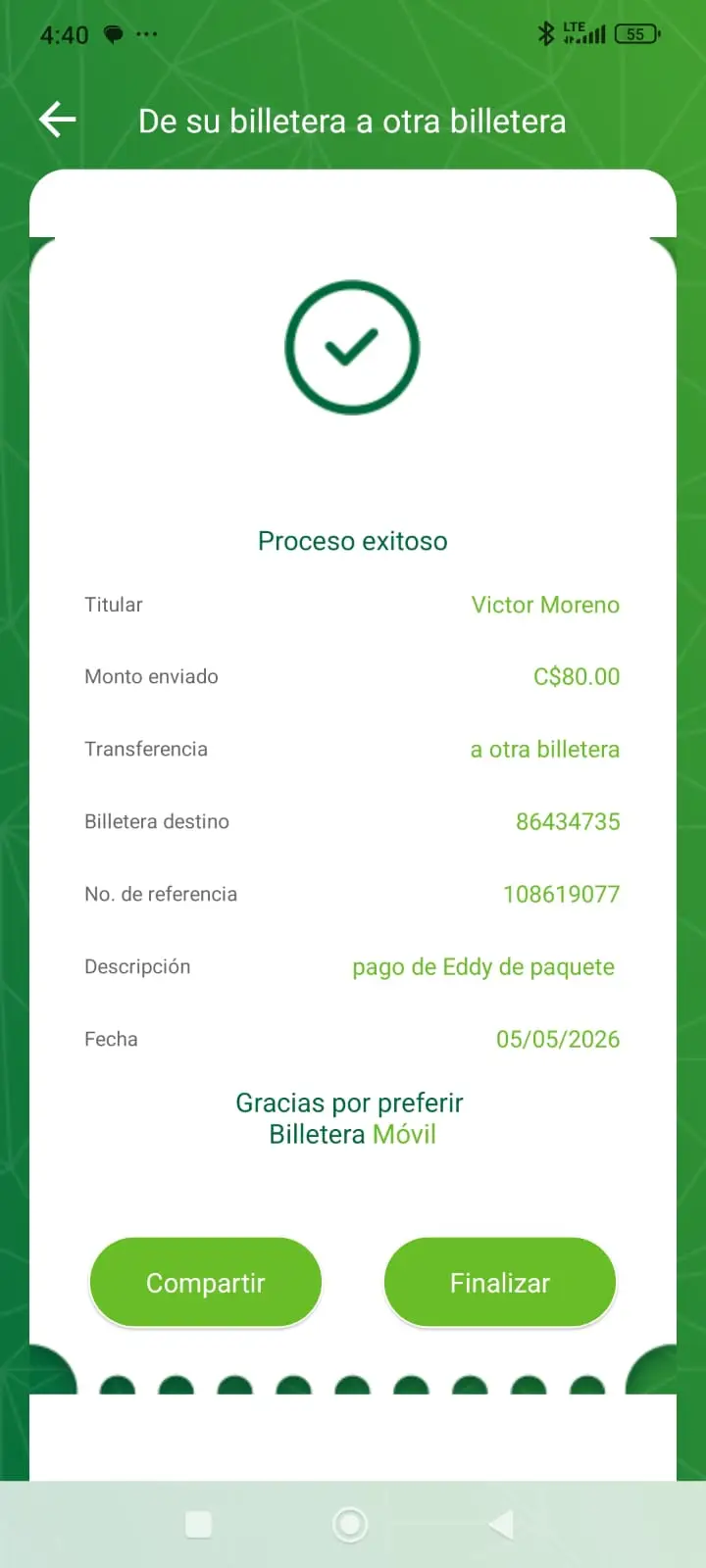Go back using the top-left arrow
This screenshot has width=706, height=1568.
58,120
